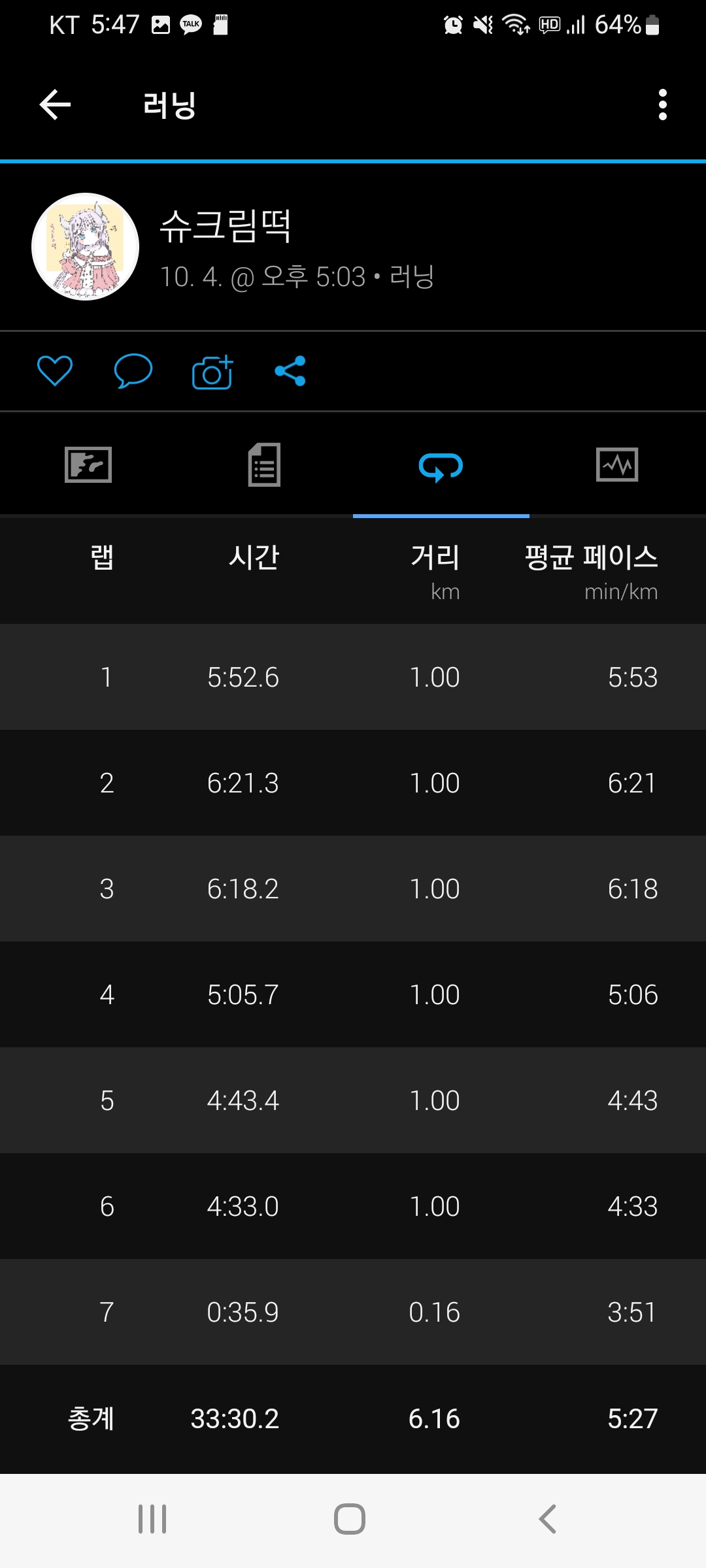Open comments with the speech bubble icon
The height and width of the screenshot is (1568, 706).
pos(133,371)
